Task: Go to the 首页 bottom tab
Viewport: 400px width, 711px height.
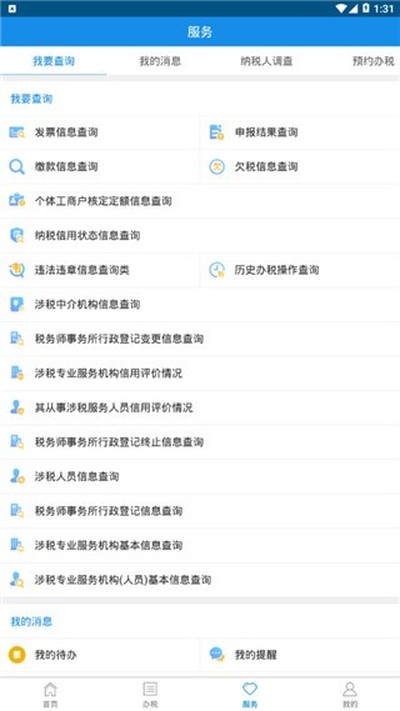Action: point(50,695)
